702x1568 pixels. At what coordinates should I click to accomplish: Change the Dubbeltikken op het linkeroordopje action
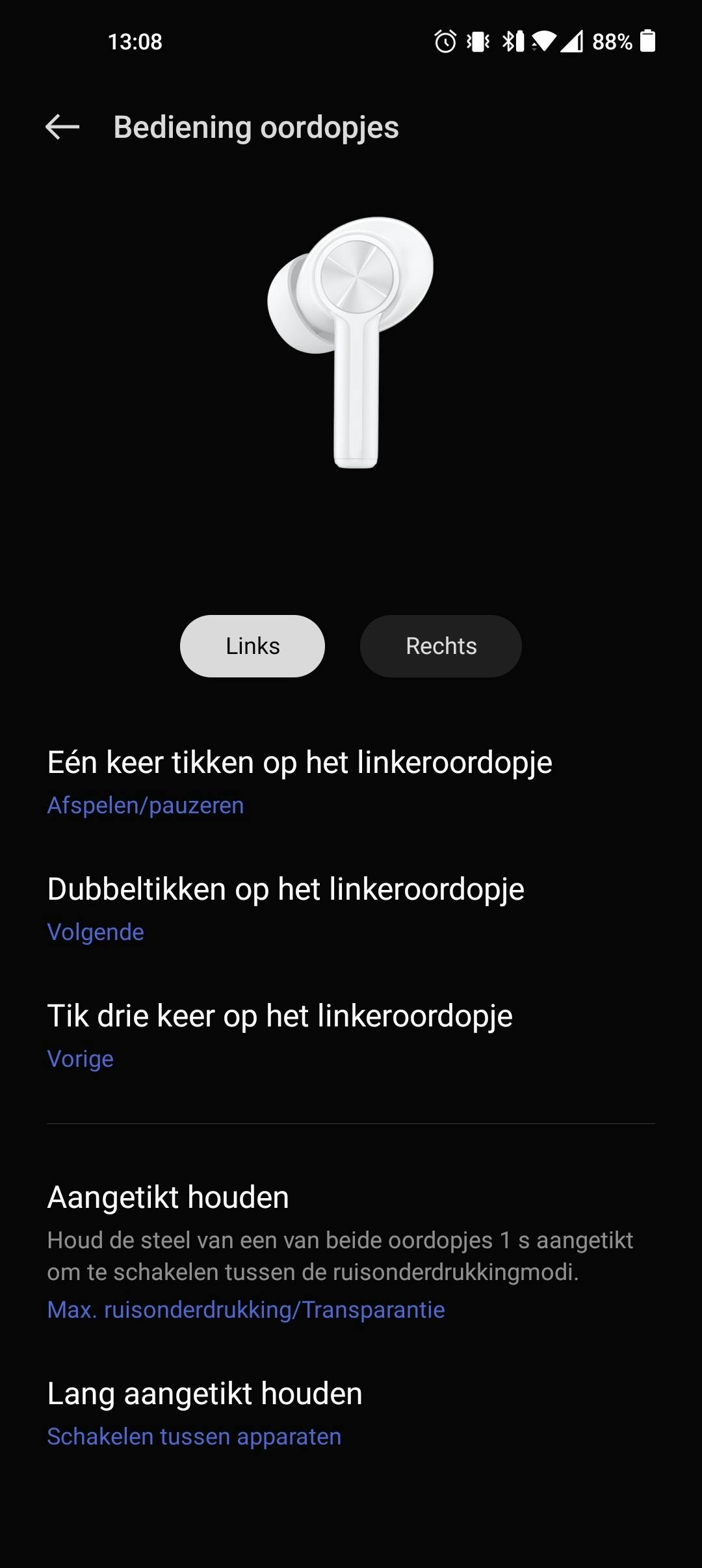click(x=286, y=908)
